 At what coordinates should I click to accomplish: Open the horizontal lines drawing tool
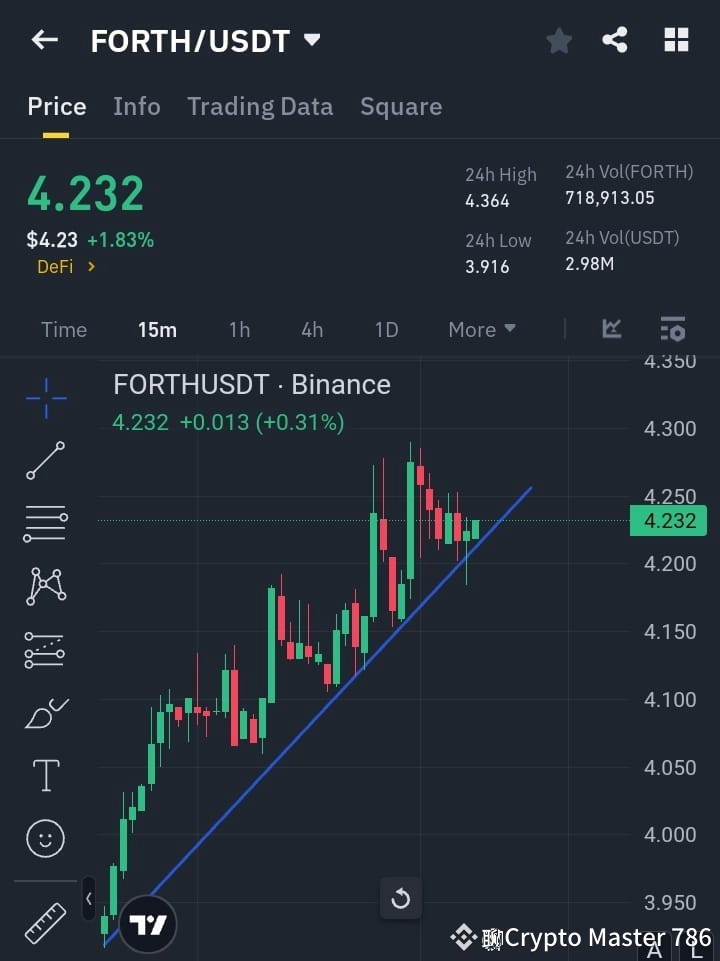click(x=45, y=524)
